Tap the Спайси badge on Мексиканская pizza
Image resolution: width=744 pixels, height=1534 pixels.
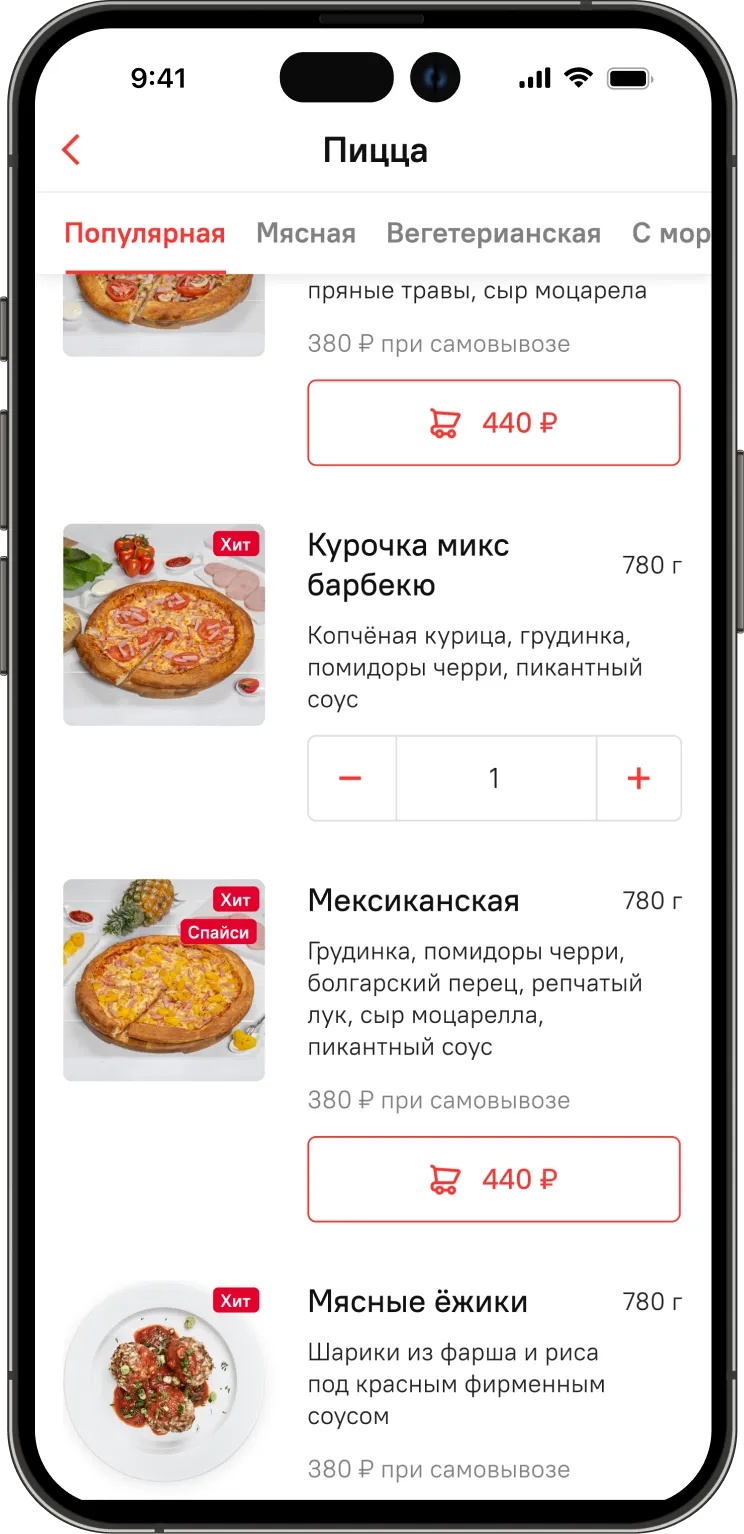pos(219,932)
